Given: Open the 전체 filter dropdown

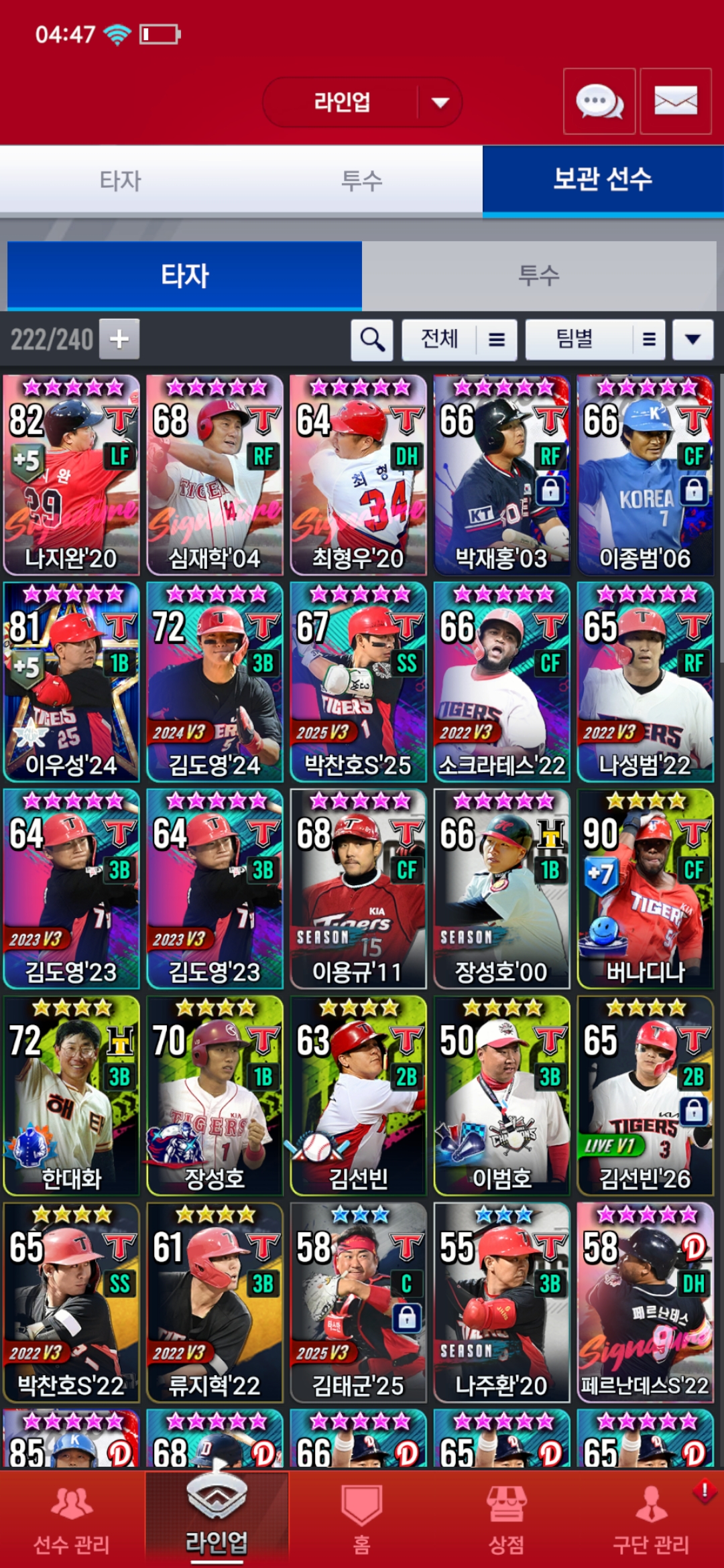Looking at the screenshot, I should 459,340.
